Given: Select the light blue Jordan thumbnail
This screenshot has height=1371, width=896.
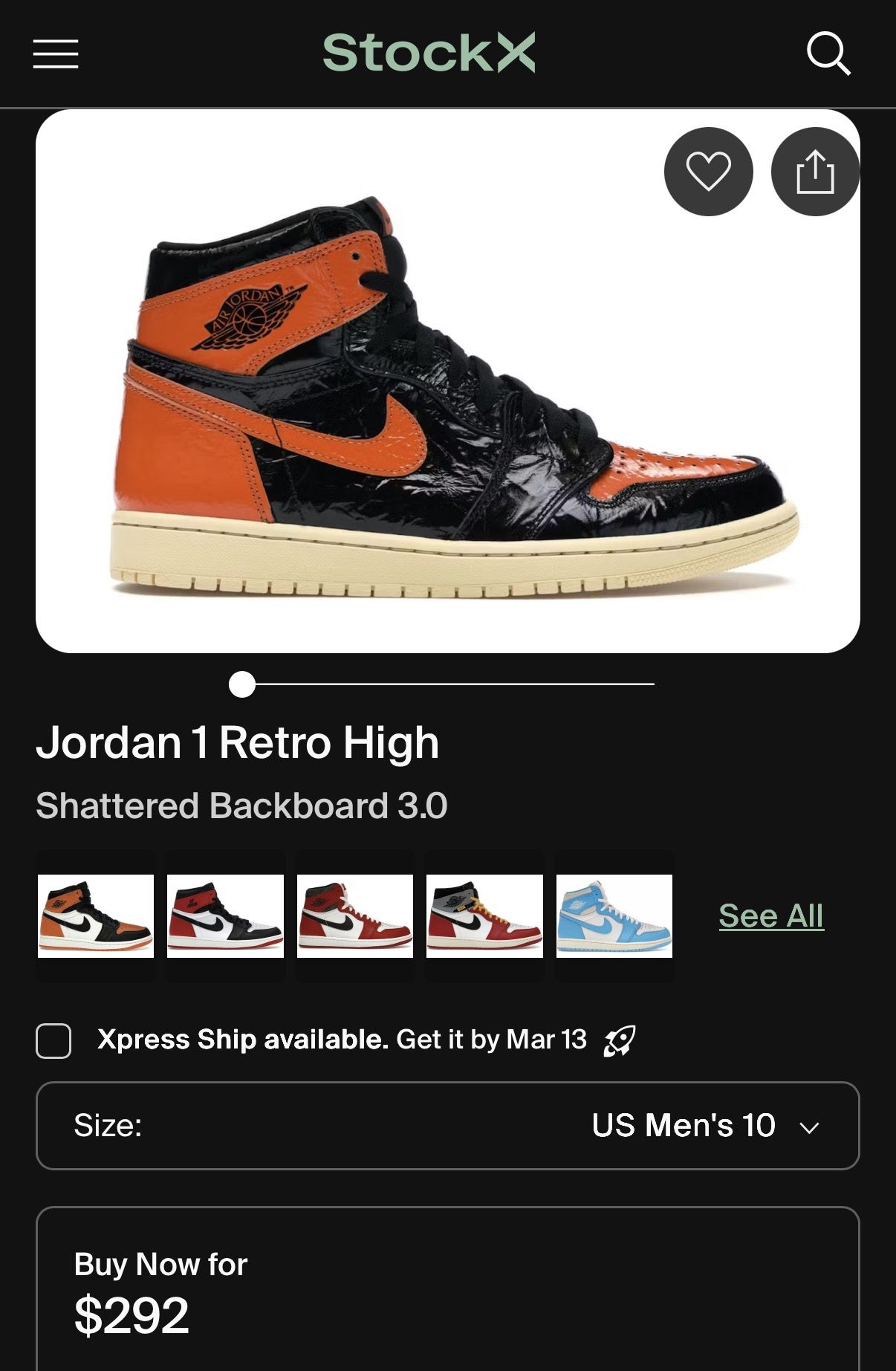Looking at the screenshot, I should (x=614, y=915).
